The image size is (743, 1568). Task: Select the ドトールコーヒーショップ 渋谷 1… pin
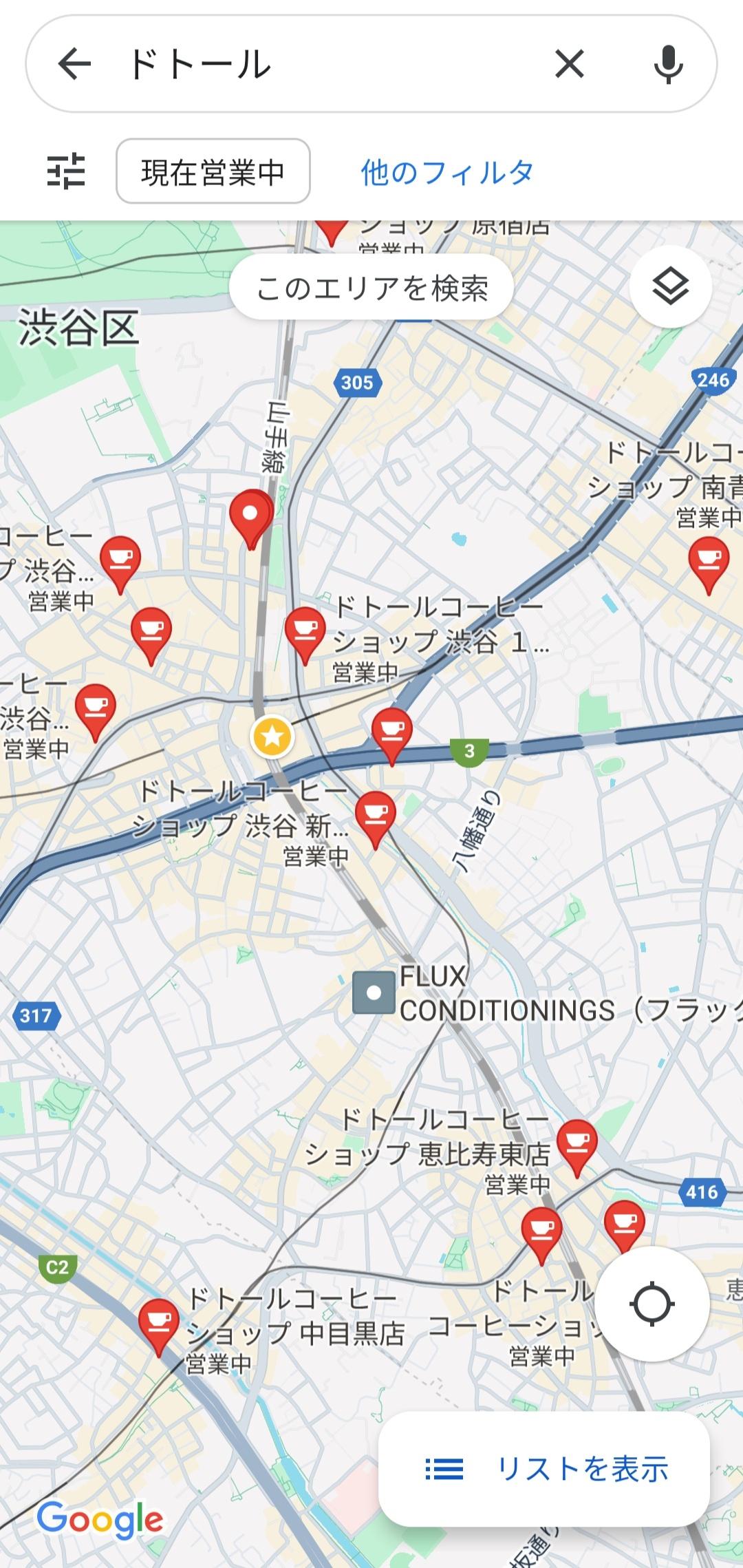click(x=305, y=631)
